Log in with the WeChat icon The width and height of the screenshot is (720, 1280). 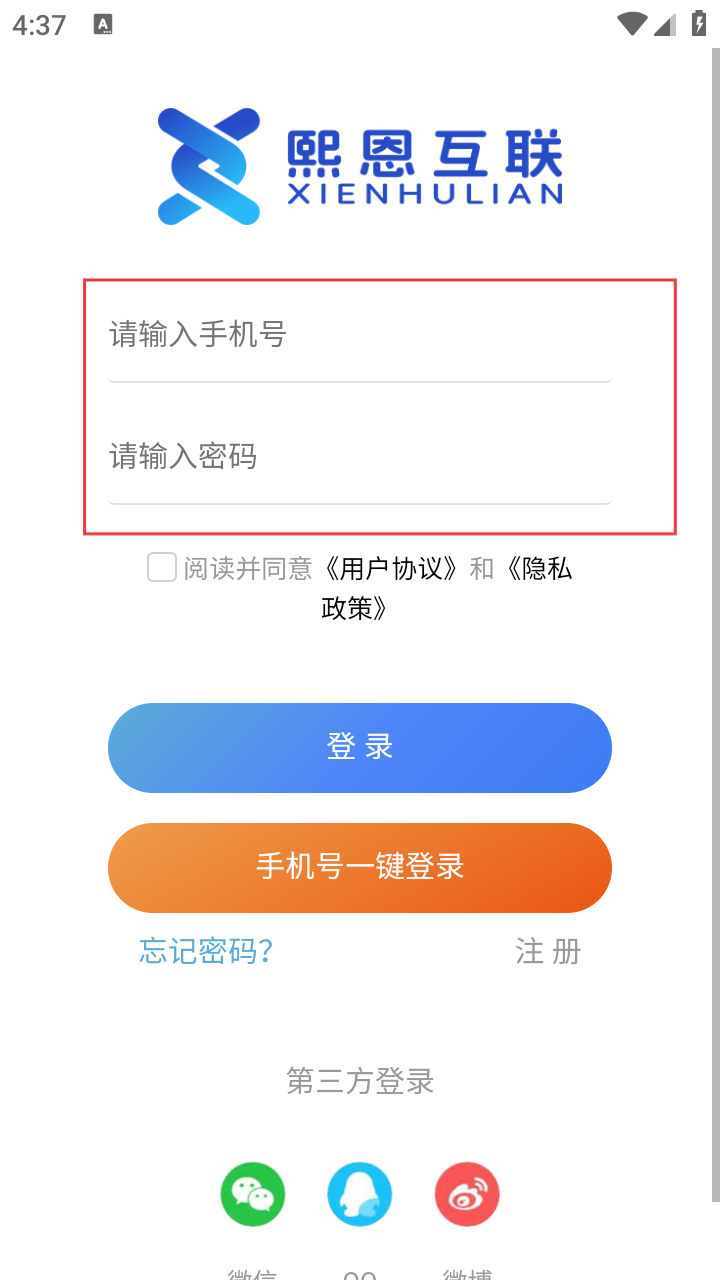pos(253,1194)
